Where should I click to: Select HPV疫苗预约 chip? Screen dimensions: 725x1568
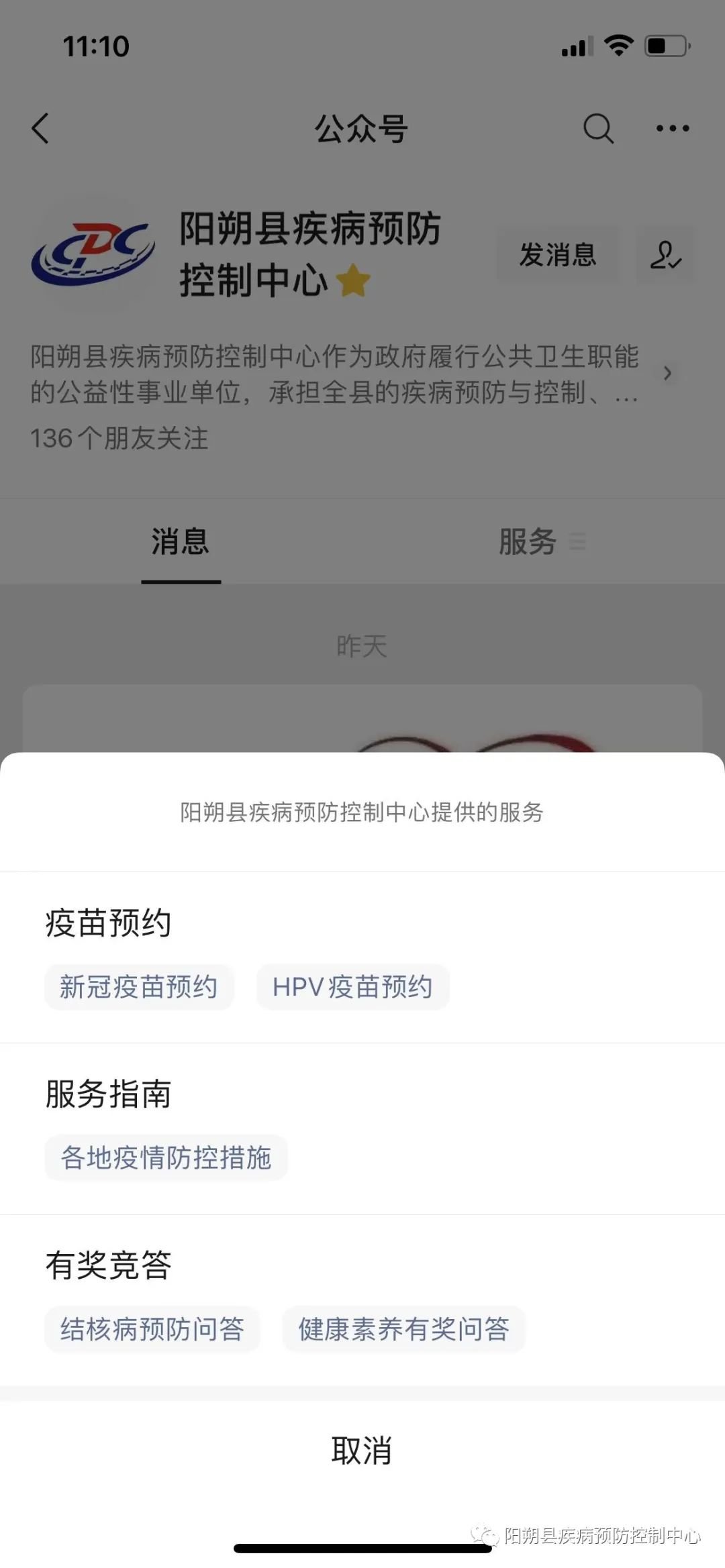352,987
